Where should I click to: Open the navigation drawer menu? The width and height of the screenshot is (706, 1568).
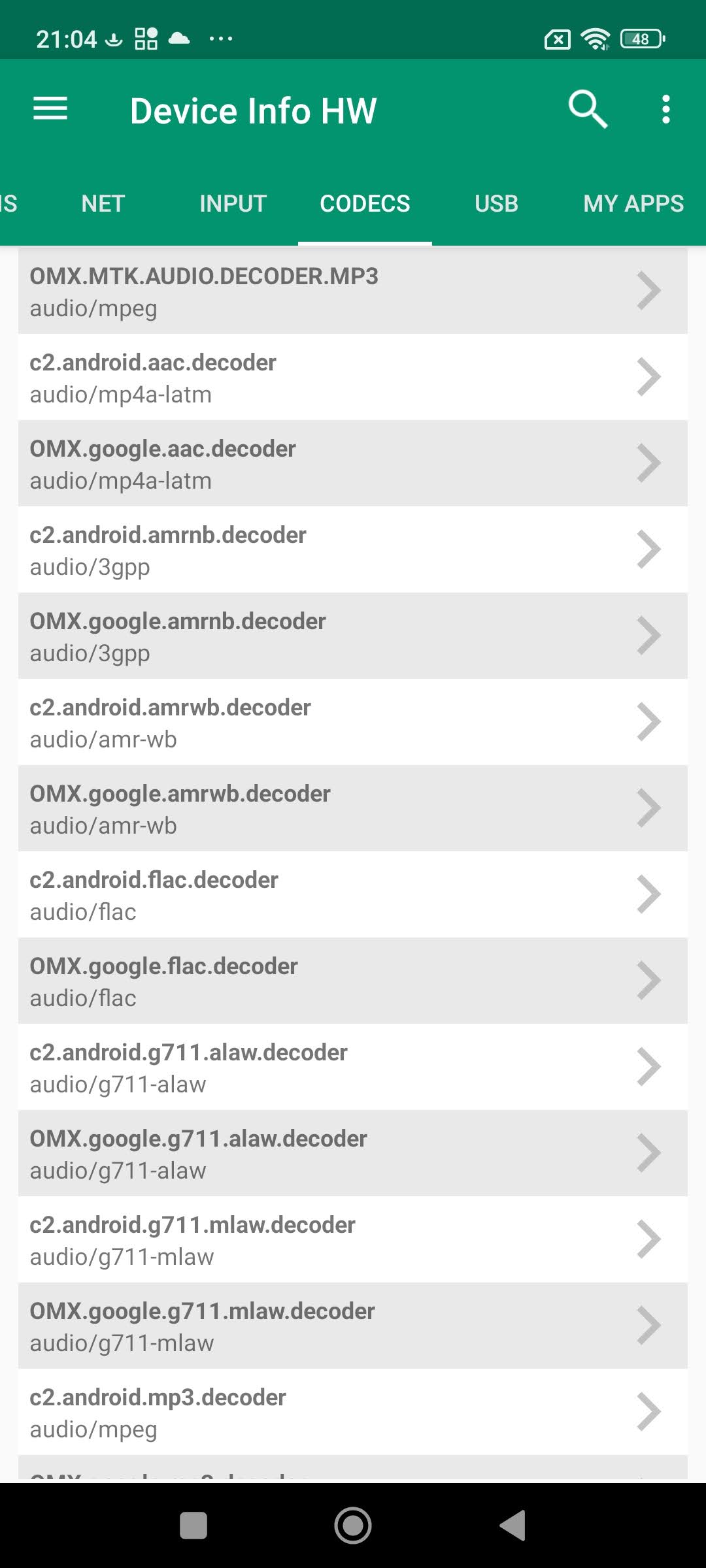tap(50, 109)
